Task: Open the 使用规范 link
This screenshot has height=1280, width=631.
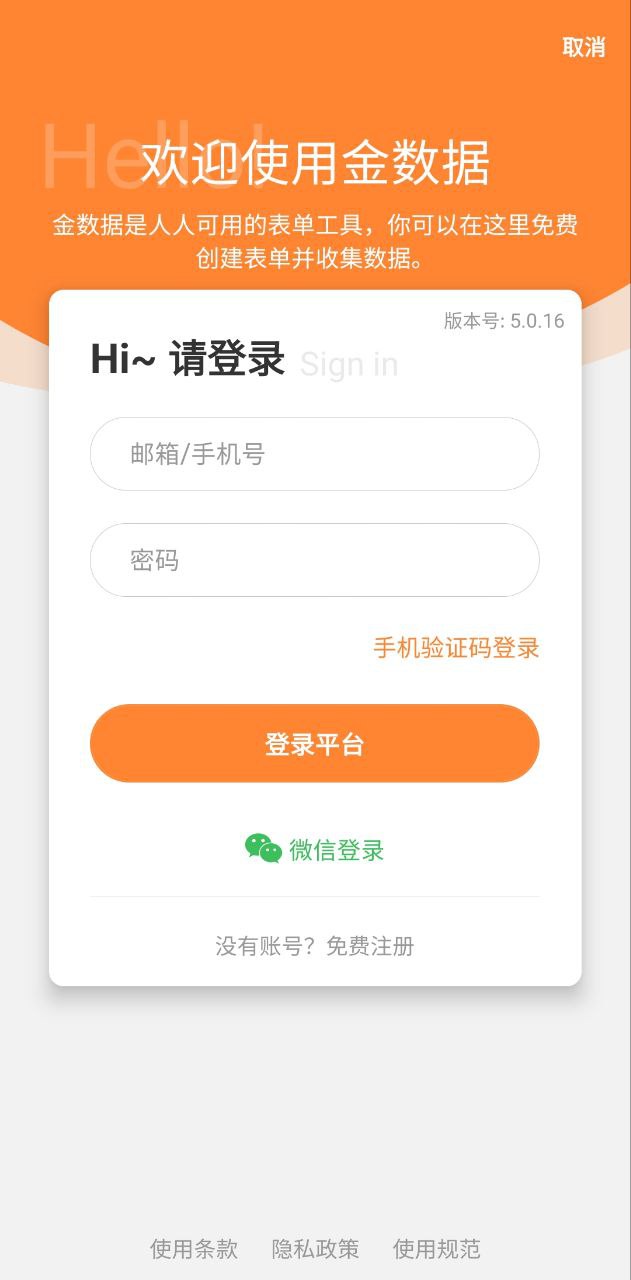Action: (436, 1249)
